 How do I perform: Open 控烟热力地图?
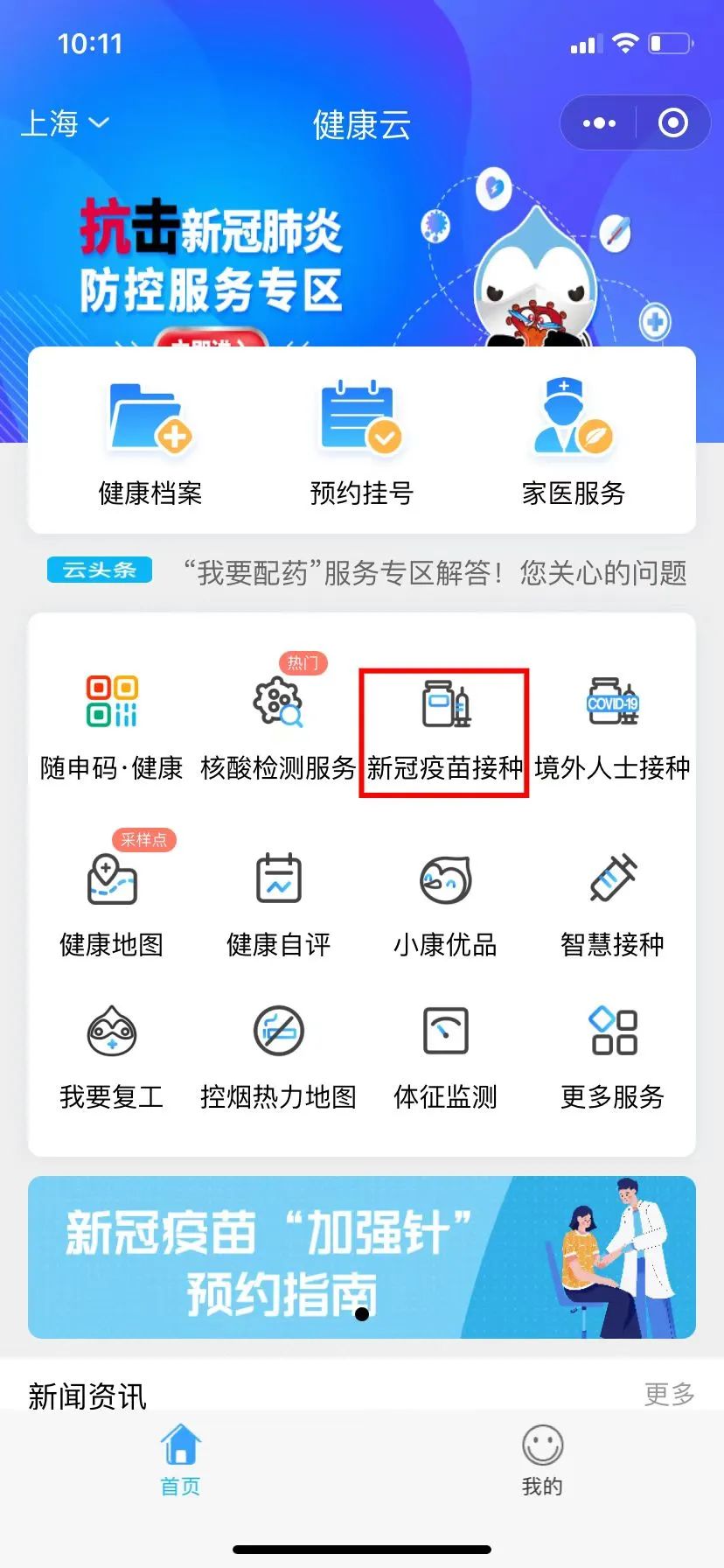coord(278,1056)
